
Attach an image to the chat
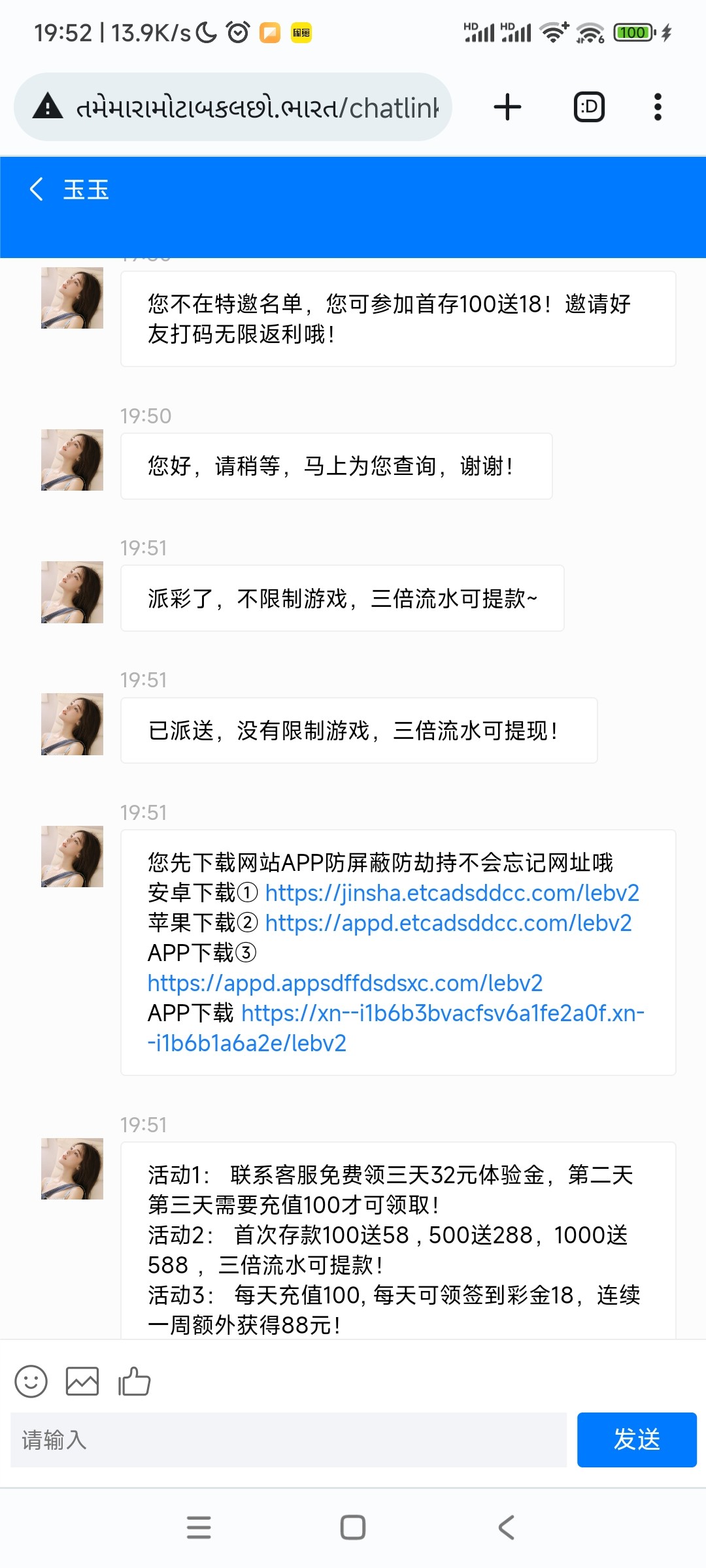pos(82,1382)
